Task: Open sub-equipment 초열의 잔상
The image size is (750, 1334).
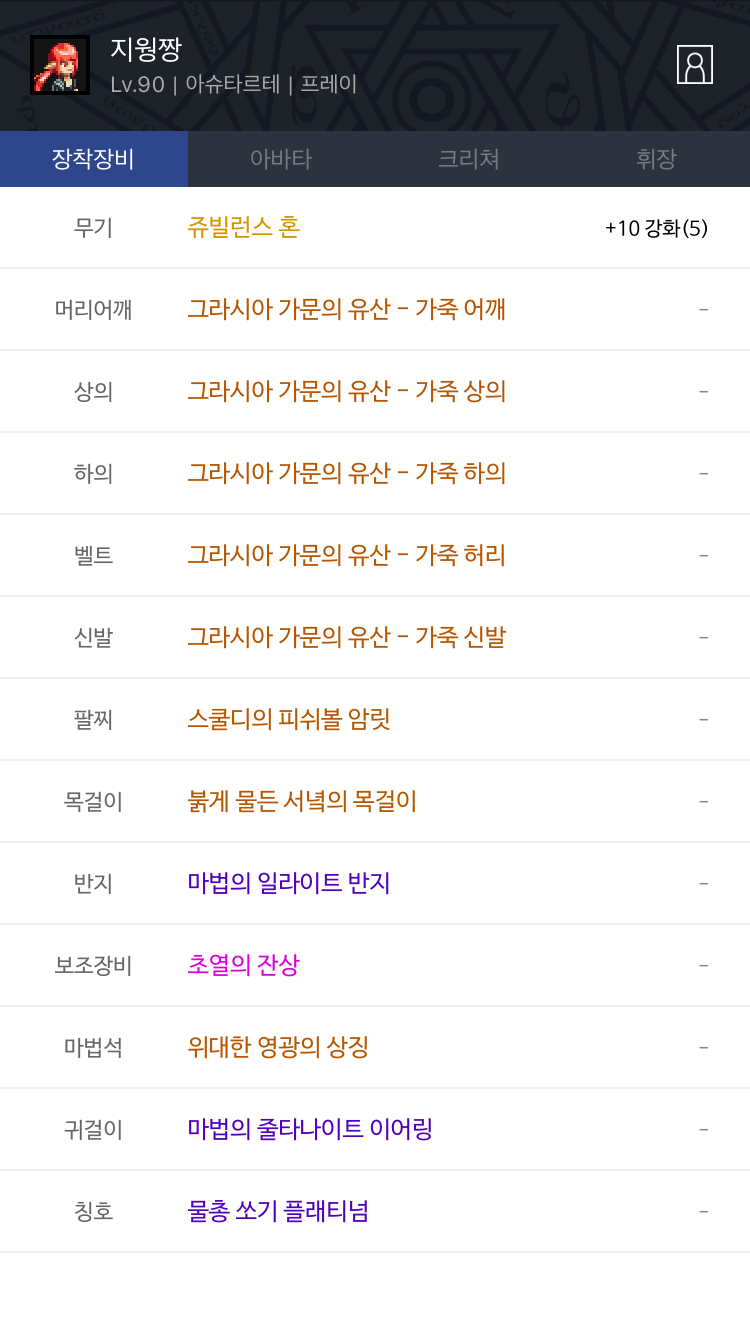Action: click(243, 966)
